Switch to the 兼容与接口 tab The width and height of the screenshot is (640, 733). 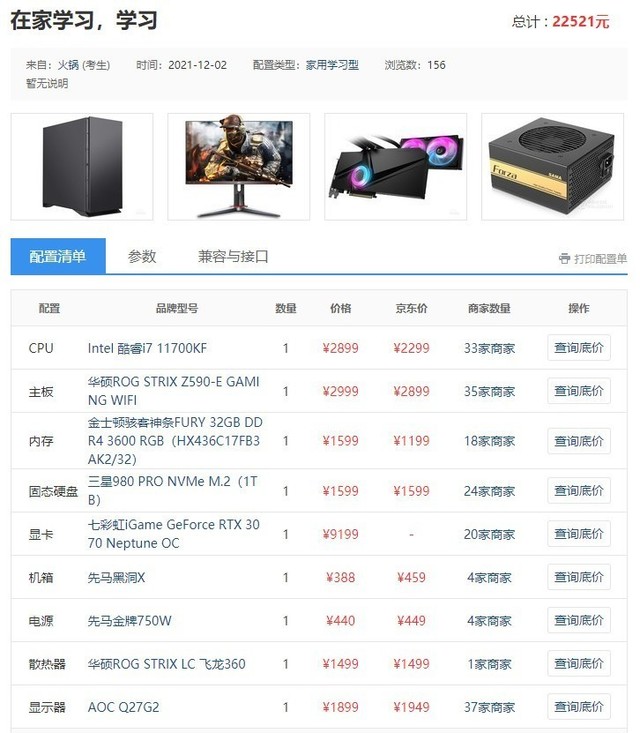click(233, 257)
